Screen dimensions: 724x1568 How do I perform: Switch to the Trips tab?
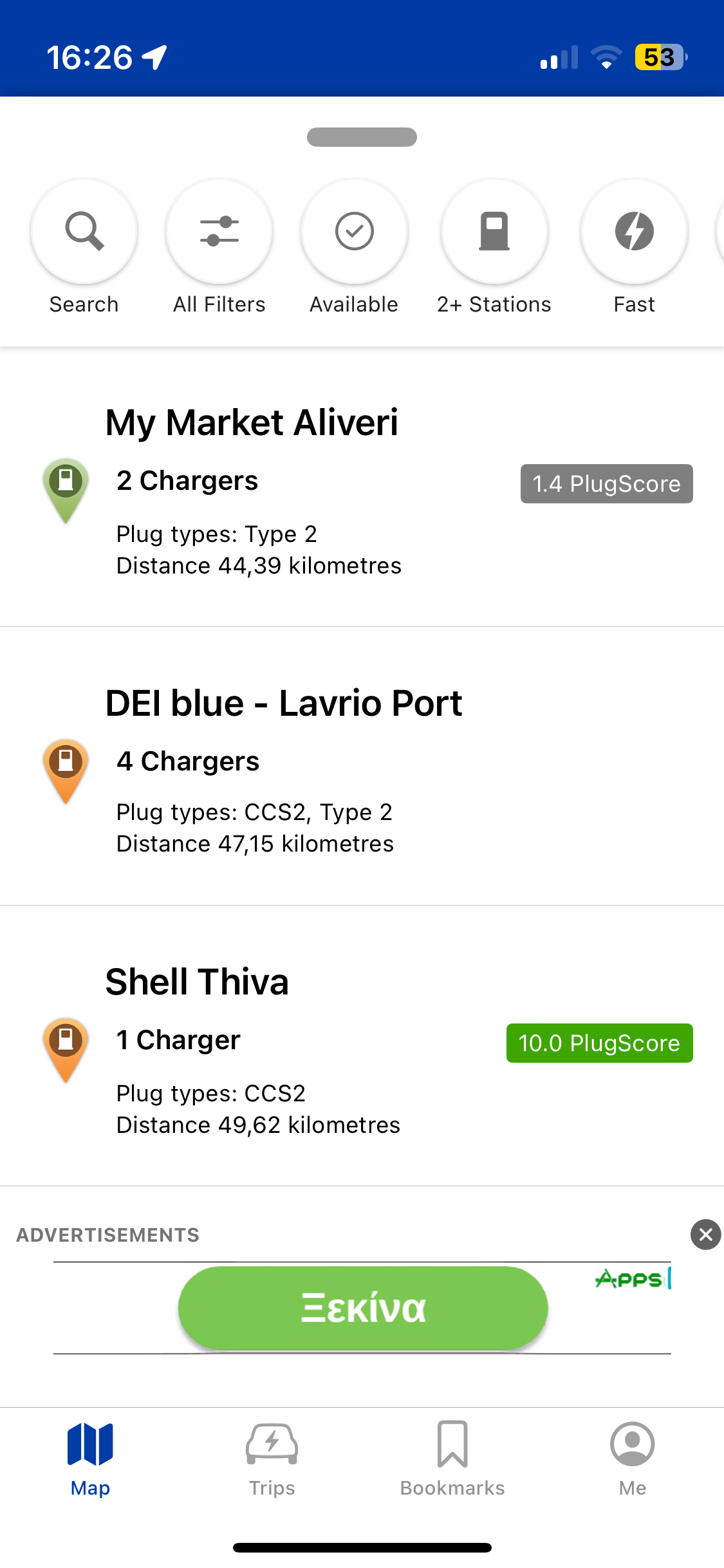[x=272, y=1459]
